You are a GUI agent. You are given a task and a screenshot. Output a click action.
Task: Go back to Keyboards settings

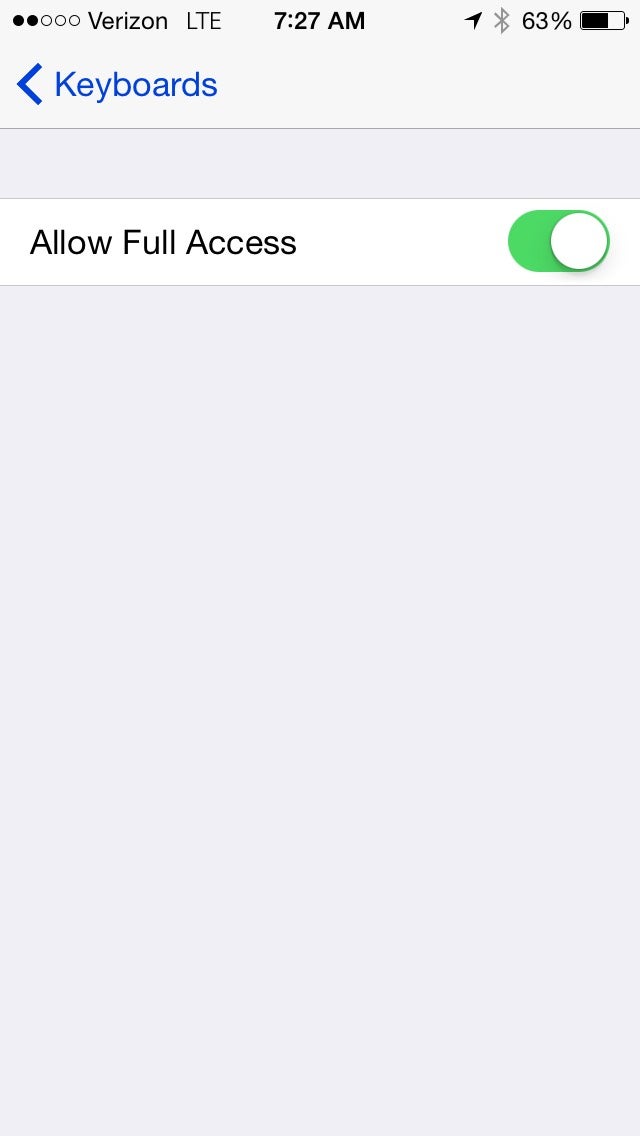(x=117, y=85)
